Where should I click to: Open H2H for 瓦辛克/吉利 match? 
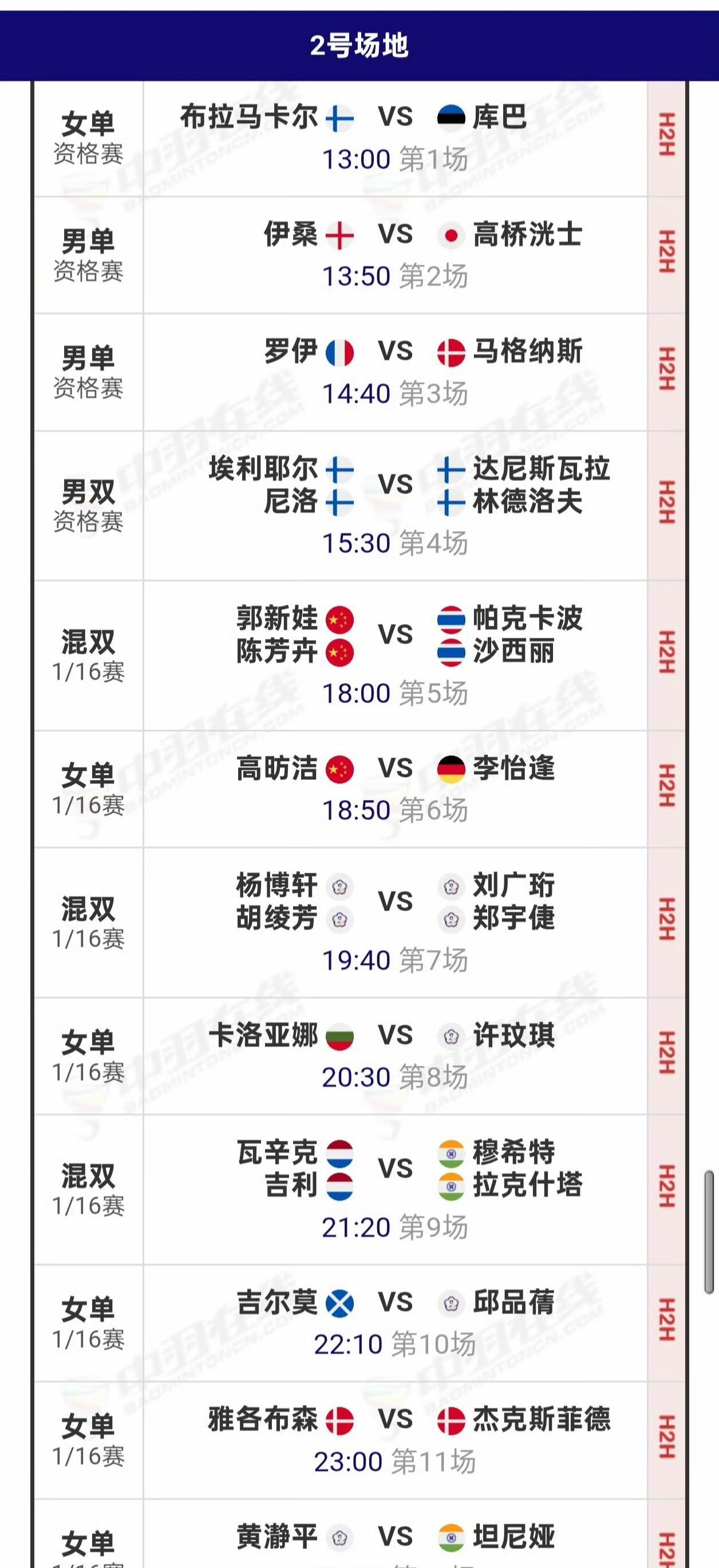coord(667,1187)
